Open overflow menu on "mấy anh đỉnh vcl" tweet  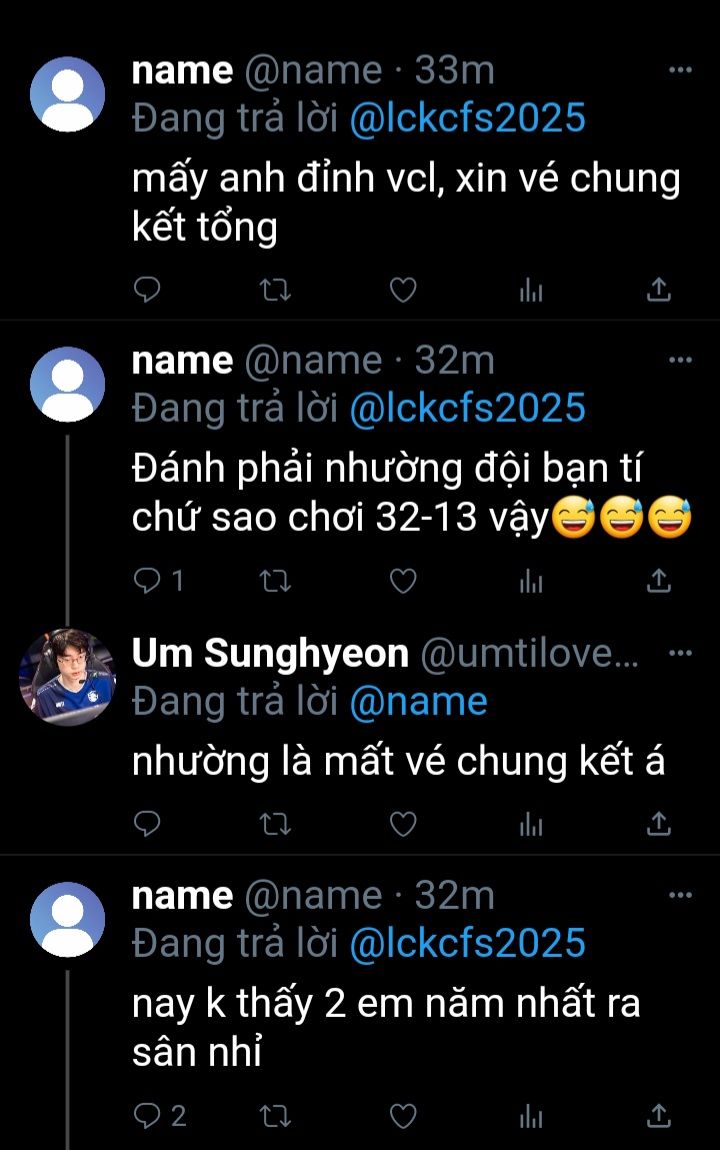tap(680, 70)
